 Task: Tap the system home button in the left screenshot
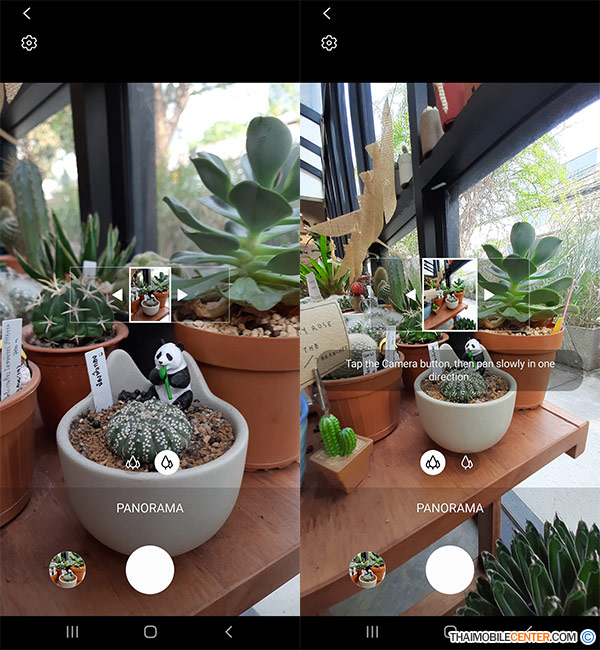click(x=150, y=632)
